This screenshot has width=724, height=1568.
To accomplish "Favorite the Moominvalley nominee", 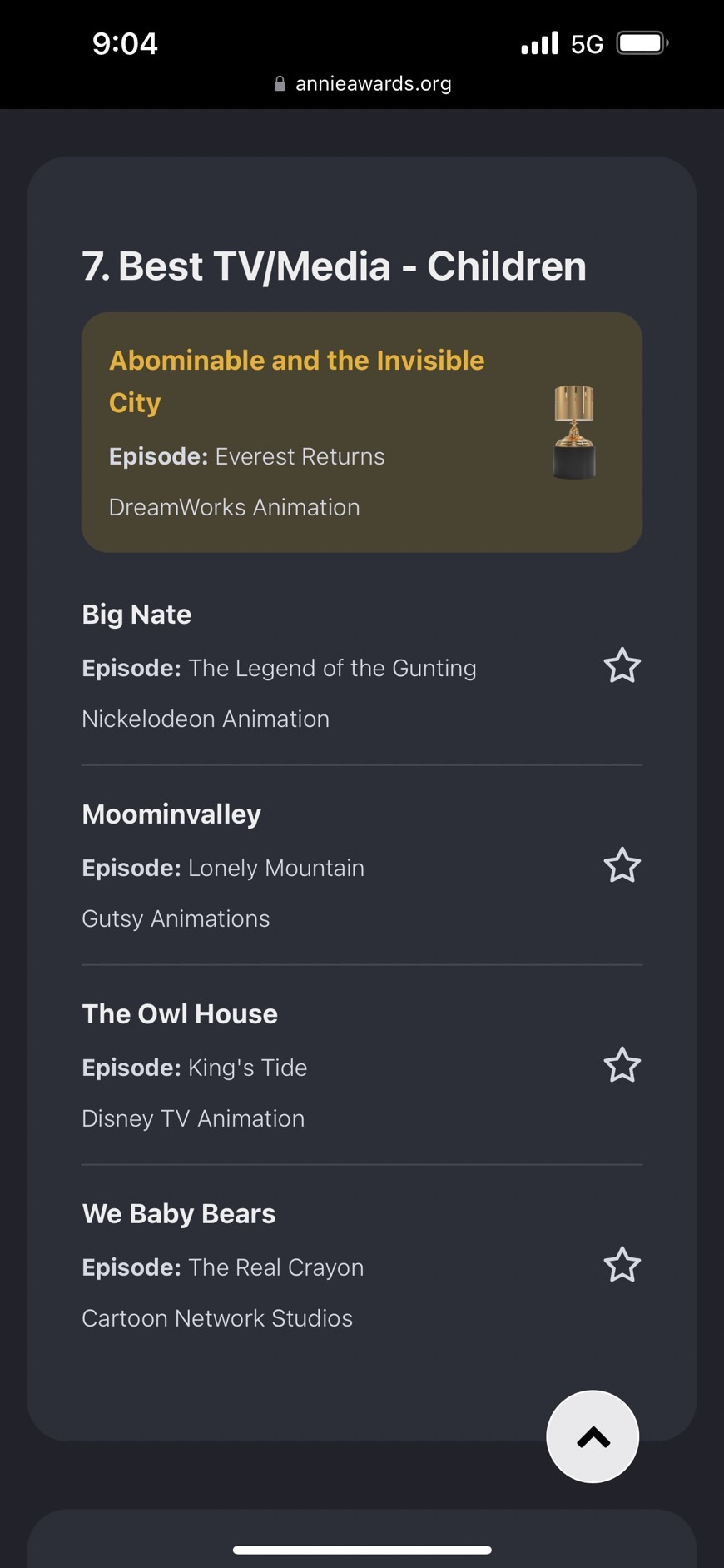I will pyautogui.click(x=622, y=865).
